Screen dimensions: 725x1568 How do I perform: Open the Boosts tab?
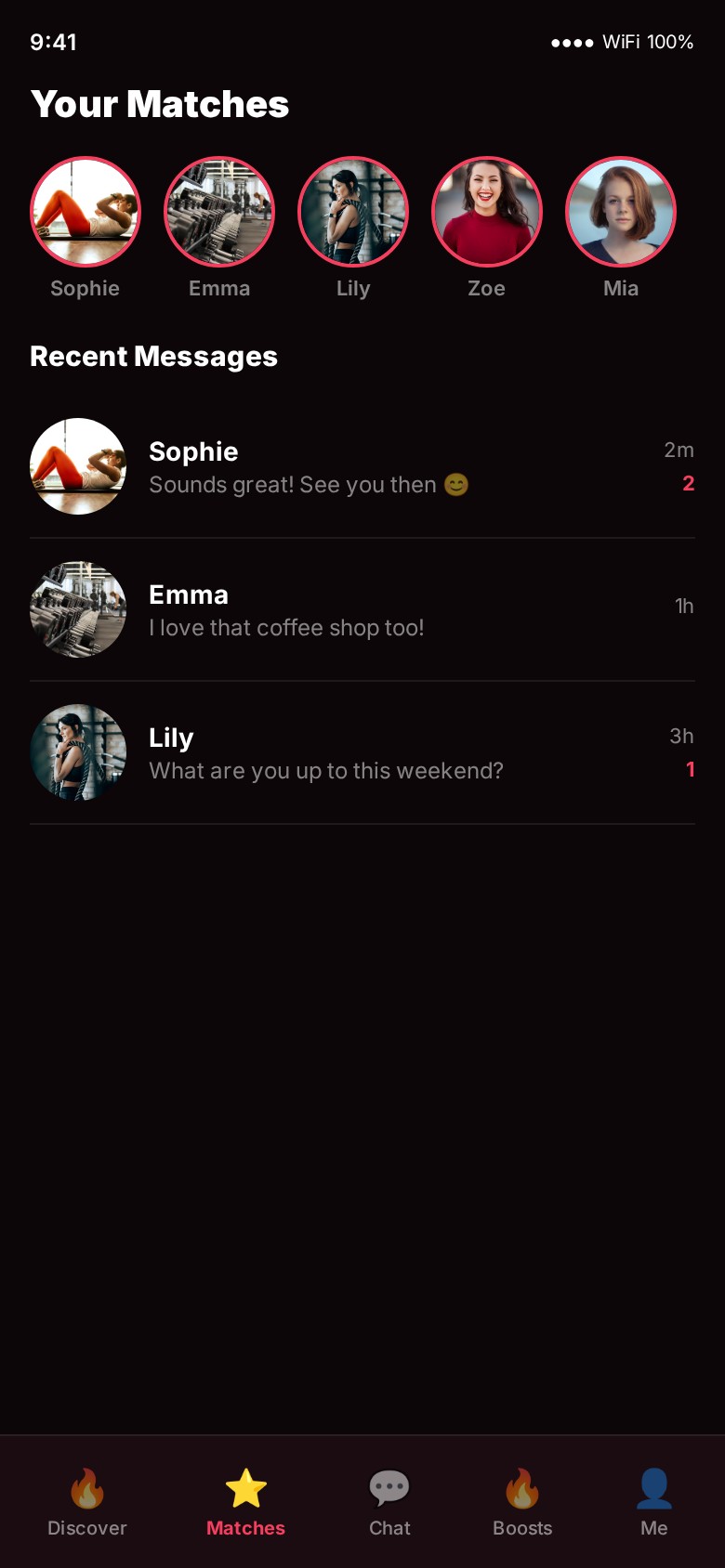click(522, 1501)
